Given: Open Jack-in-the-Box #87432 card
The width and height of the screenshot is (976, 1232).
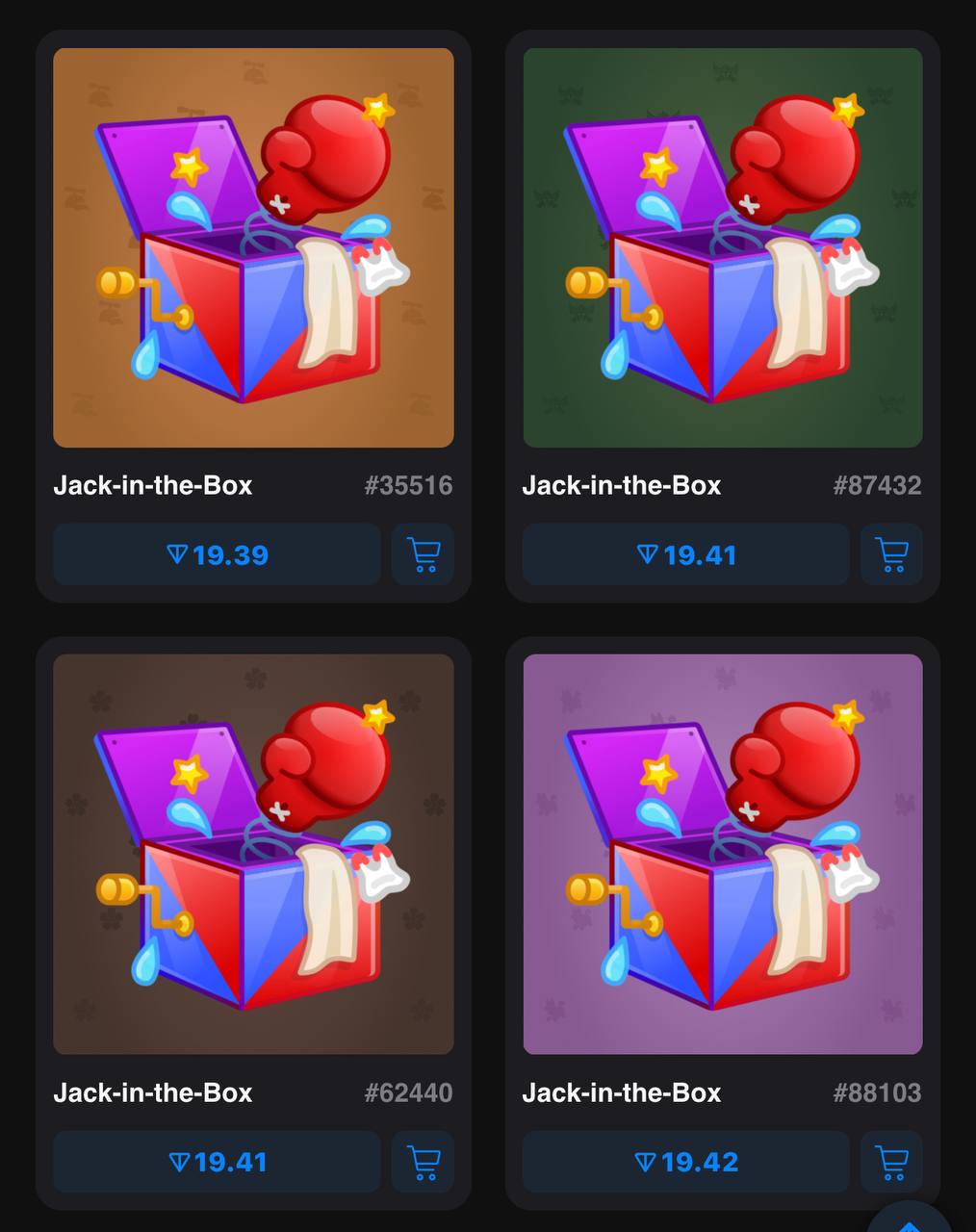Looking at the screenshot, I should point(722,248).
